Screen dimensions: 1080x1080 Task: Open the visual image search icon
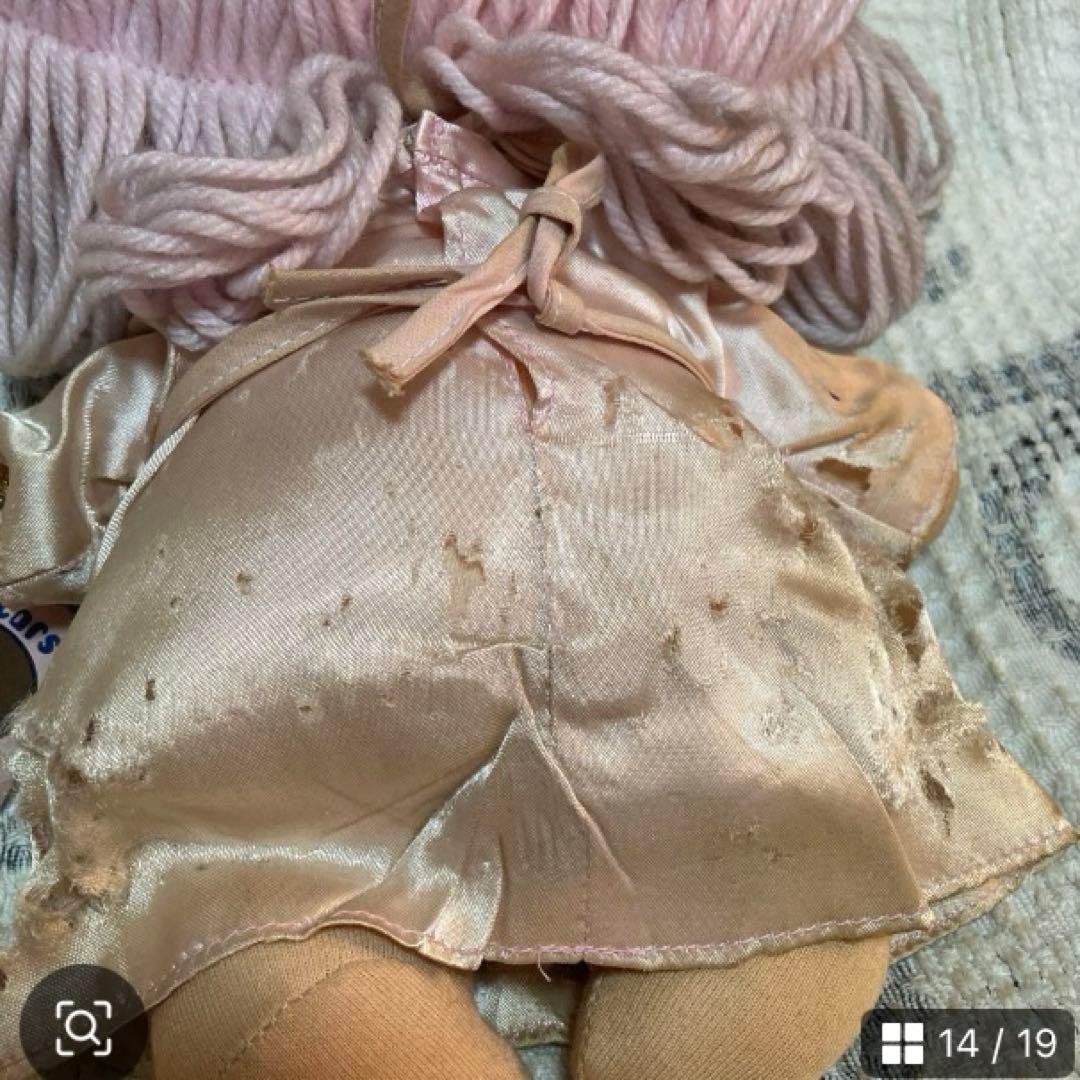(x=83, y=1021)
